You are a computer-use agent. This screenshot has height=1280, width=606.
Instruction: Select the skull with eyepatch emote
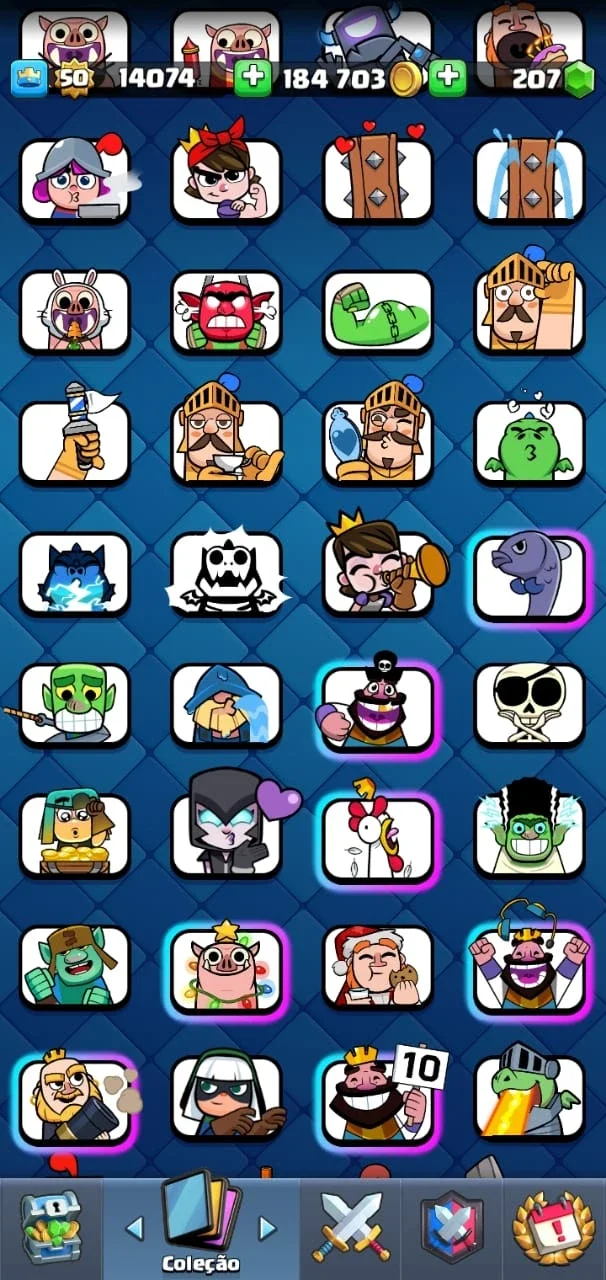(x=529, y=704)
